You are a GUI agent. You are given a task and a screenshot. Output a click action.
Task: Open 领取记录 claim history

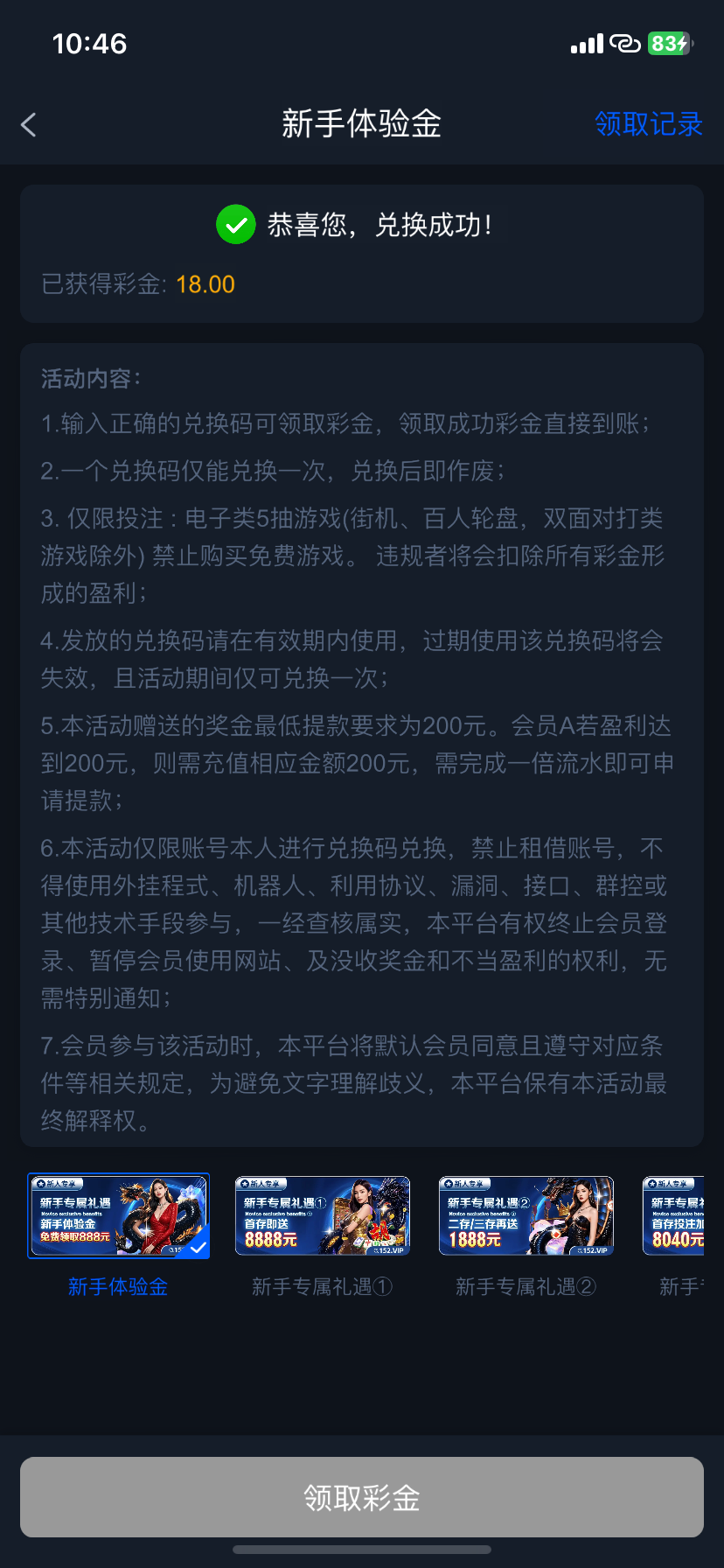648,124
